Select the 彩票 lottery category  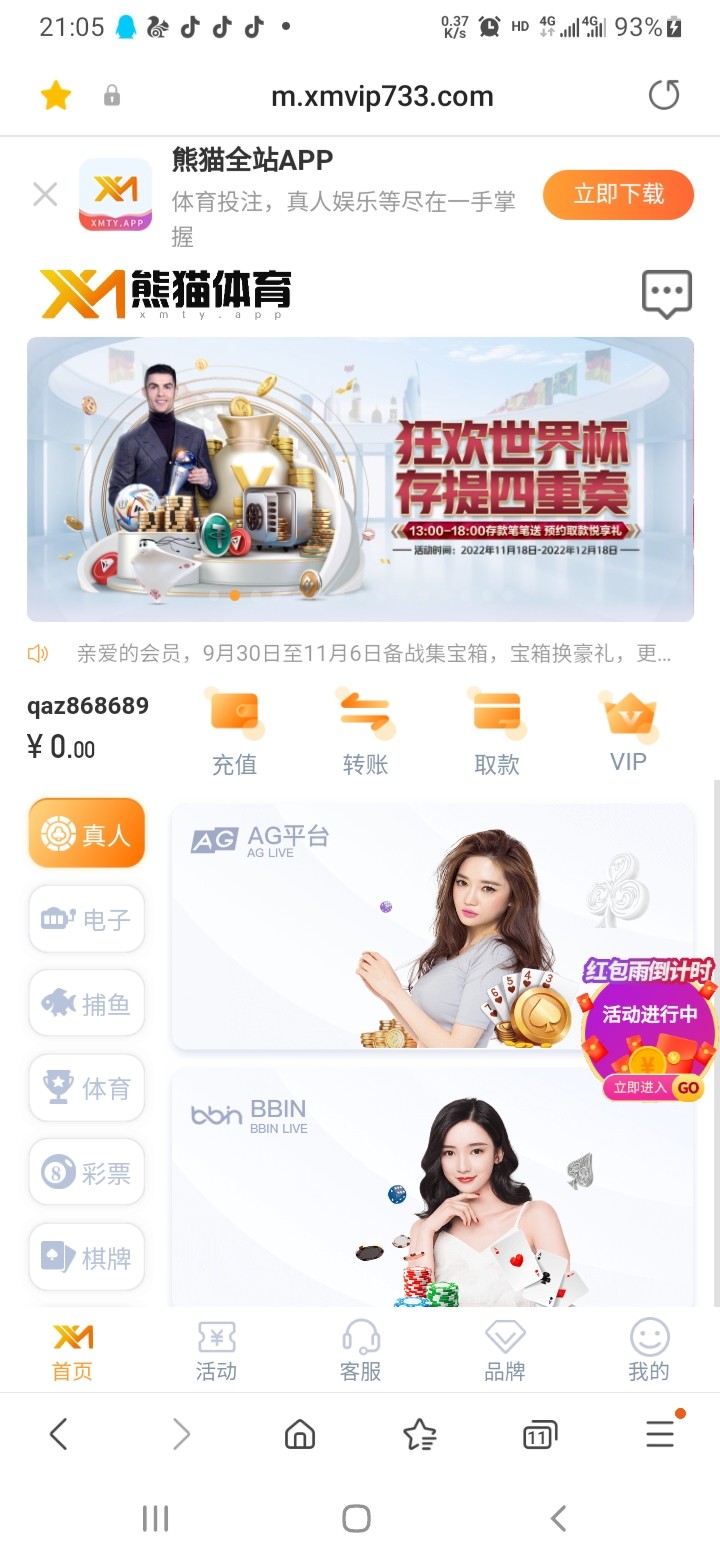pos(87,1172)
